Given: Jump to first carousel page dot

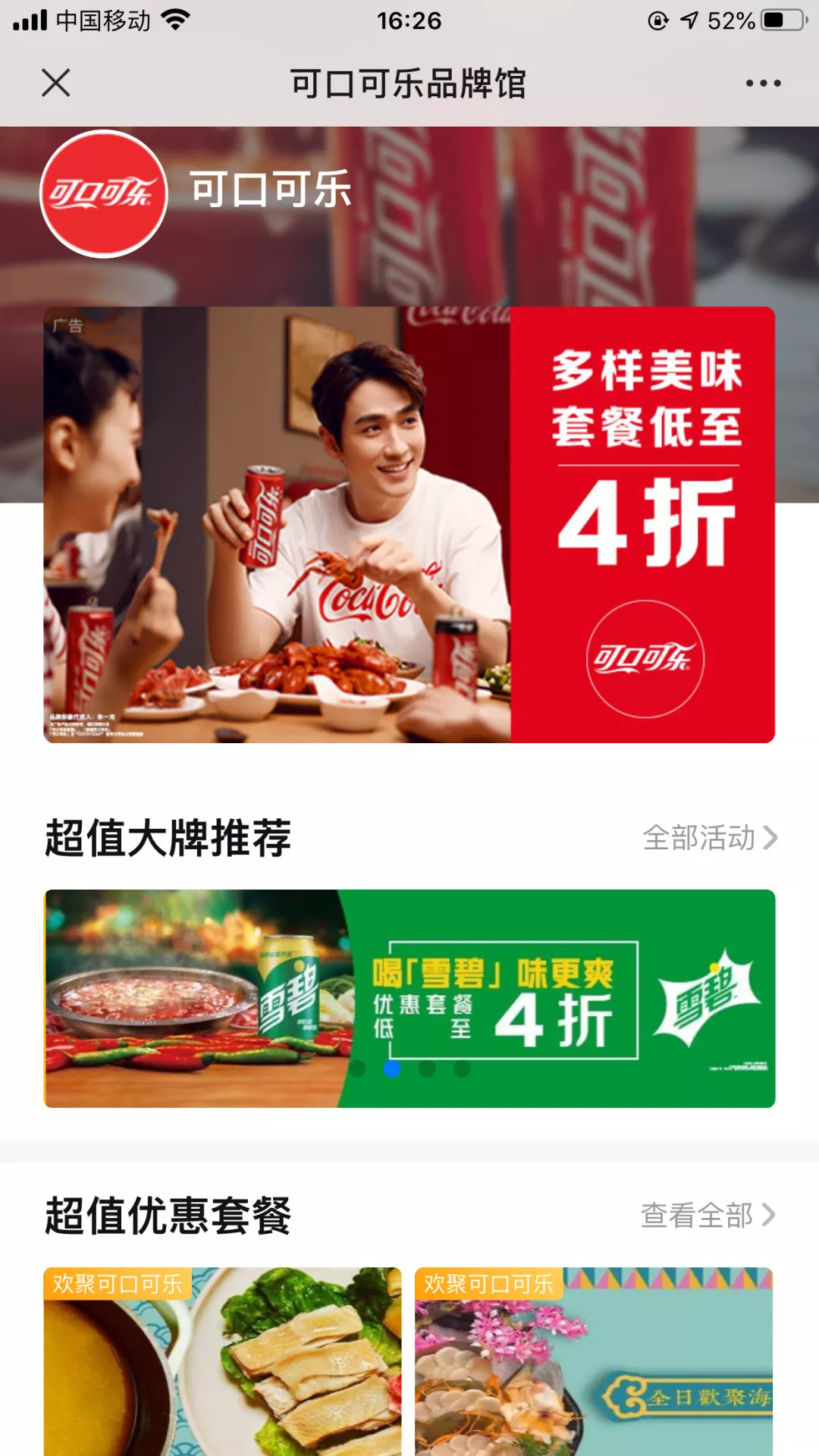Looking at the screenshot, I should (x=357, y=1068).
